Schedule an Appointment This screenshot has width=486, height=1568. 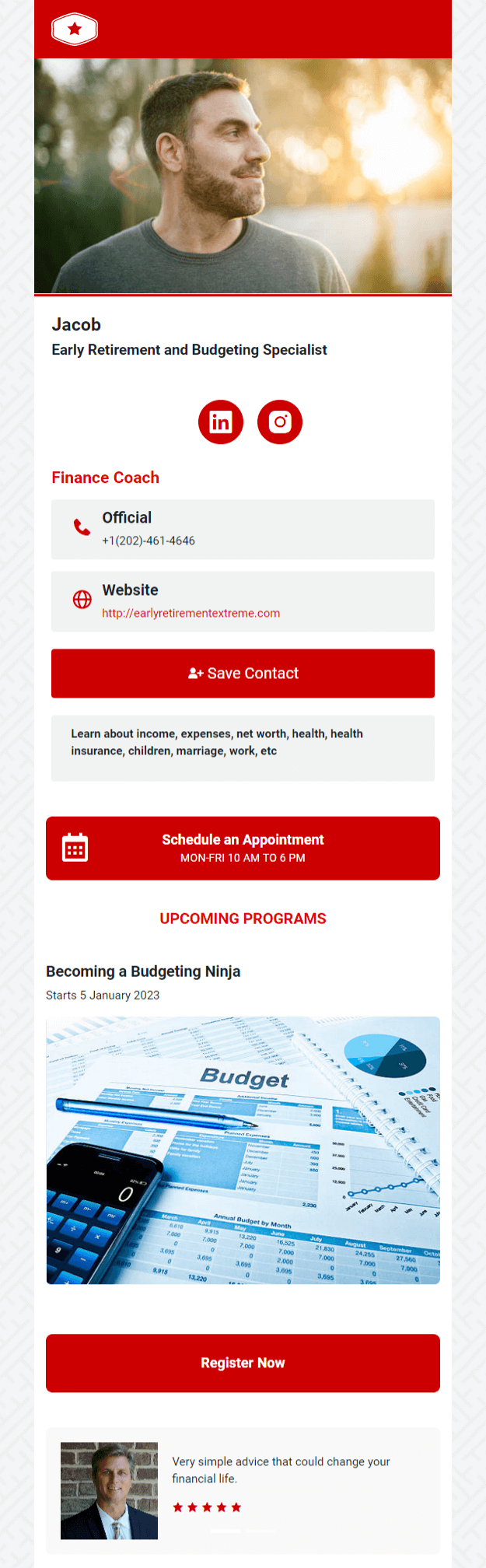[243, 848]
